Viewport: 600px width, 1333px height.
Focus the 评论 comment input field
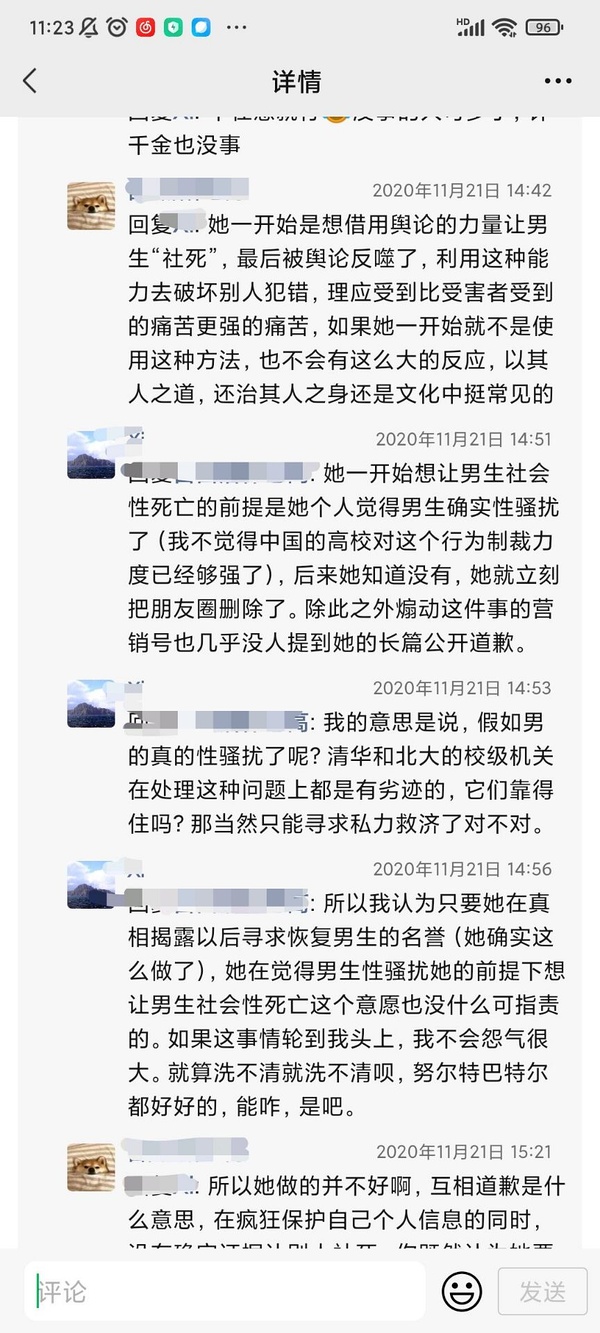pyautogui.click(x=225, y=1291)
